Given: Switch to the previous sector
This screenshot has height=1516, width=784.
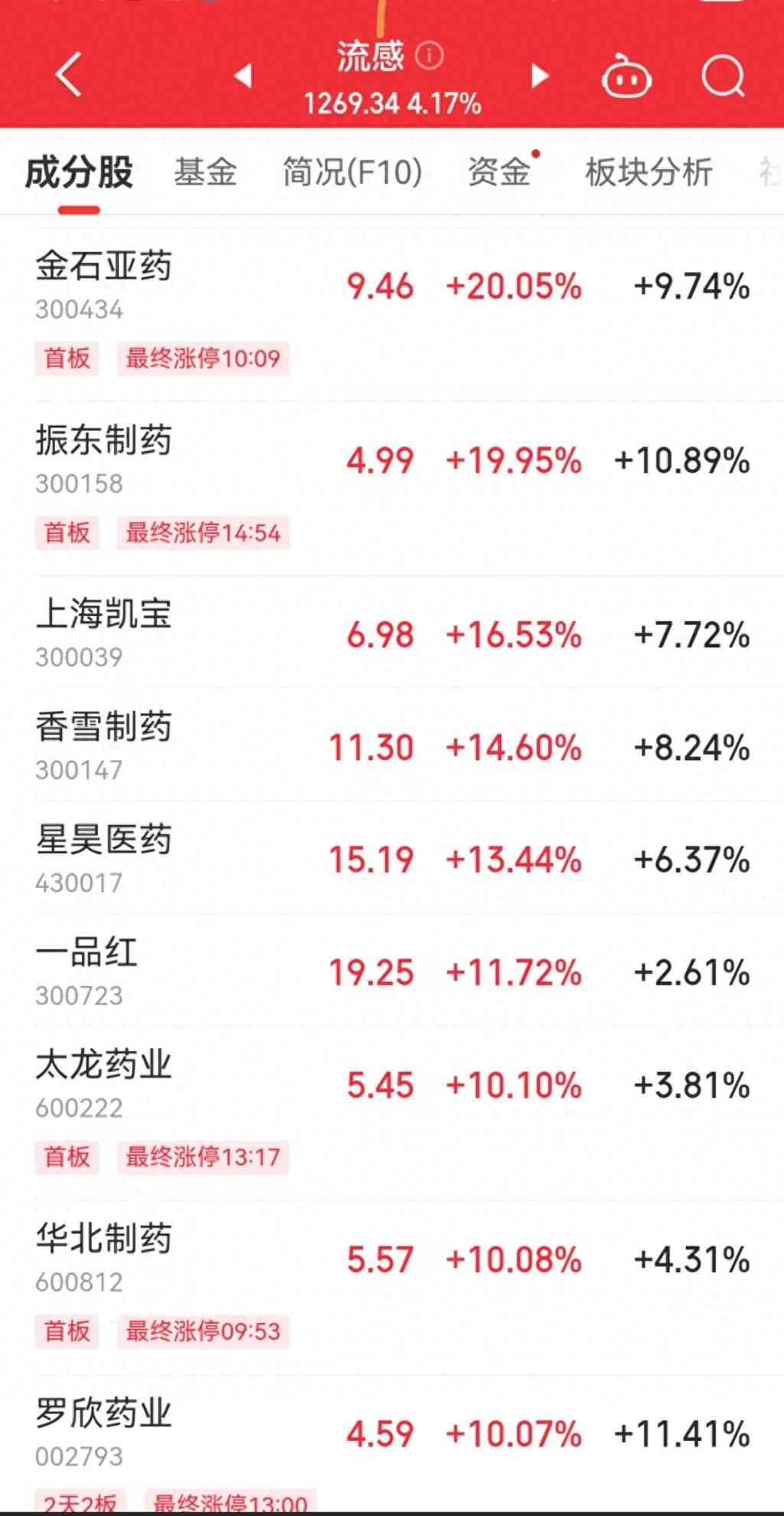Looking at the screenshot, I should tap(243, 76).
